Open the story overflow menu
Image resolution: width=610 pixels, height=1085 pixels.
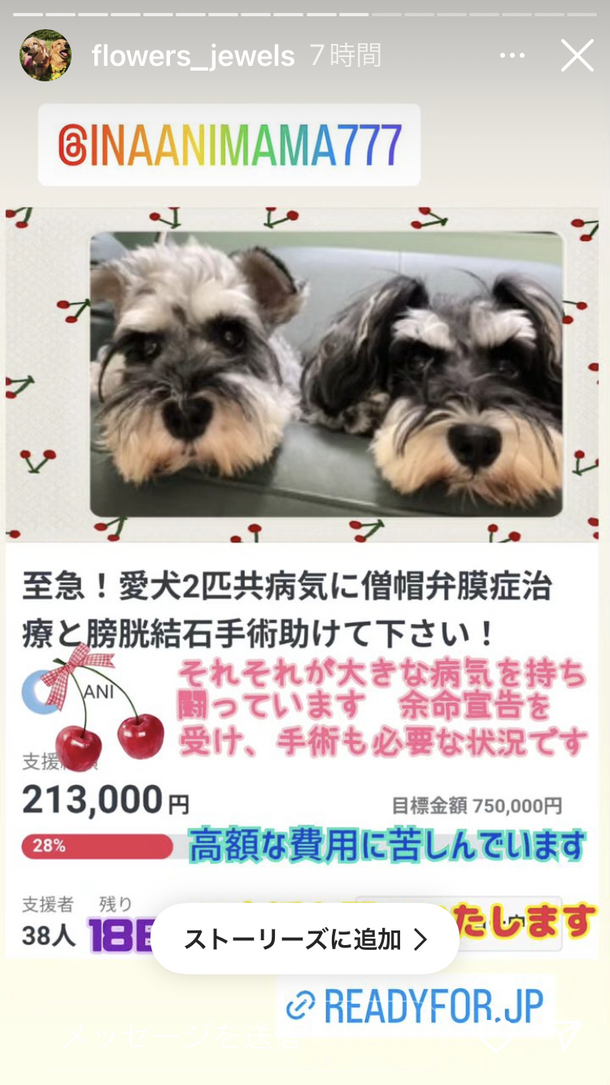(512, 56)
